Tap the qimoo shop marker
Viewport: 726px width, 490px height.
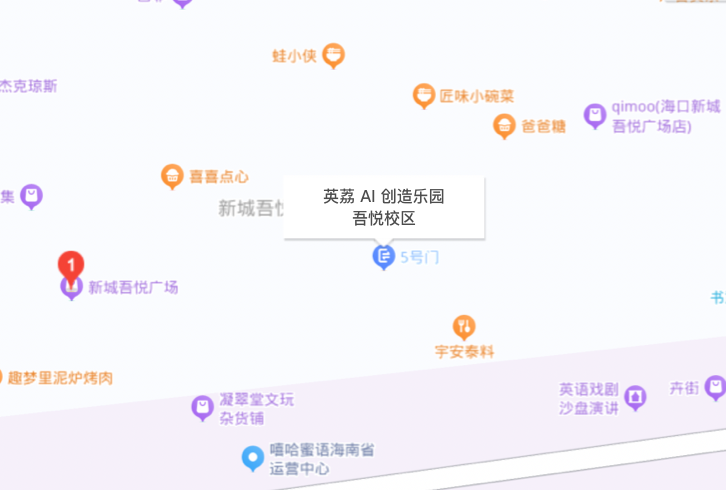(x=595, y=116)
